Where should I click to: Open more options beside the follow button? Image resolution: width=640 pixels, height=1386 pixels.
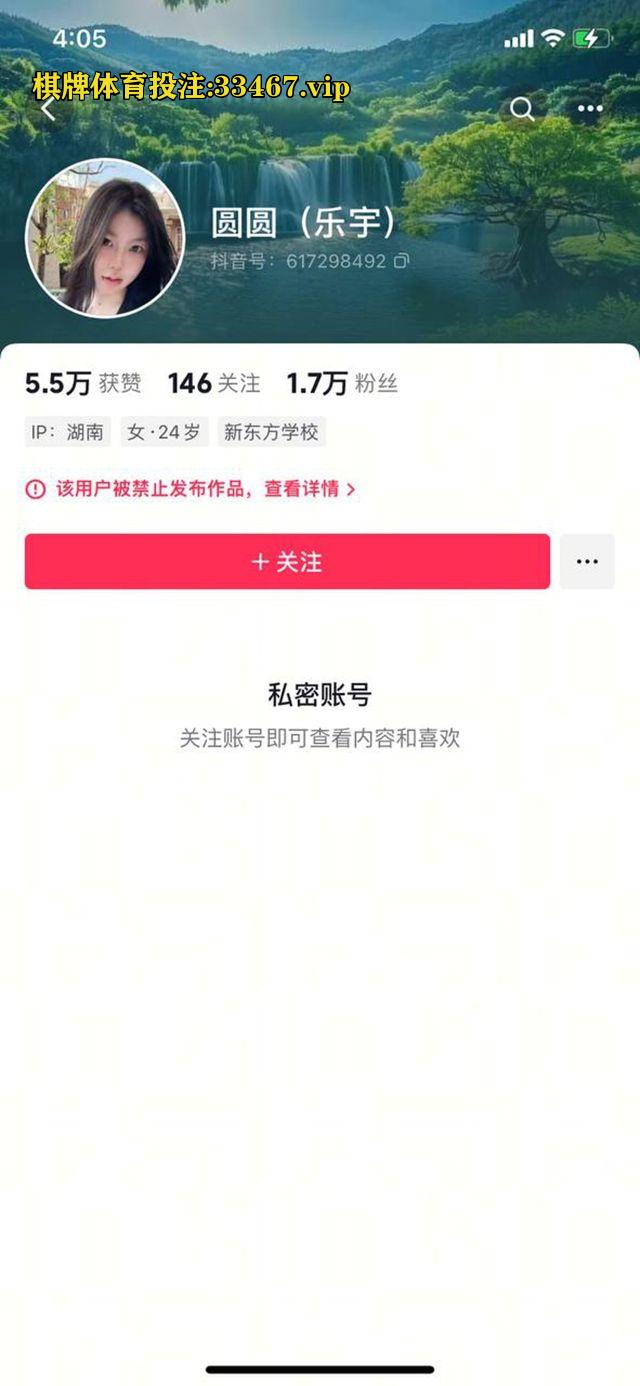587,561
